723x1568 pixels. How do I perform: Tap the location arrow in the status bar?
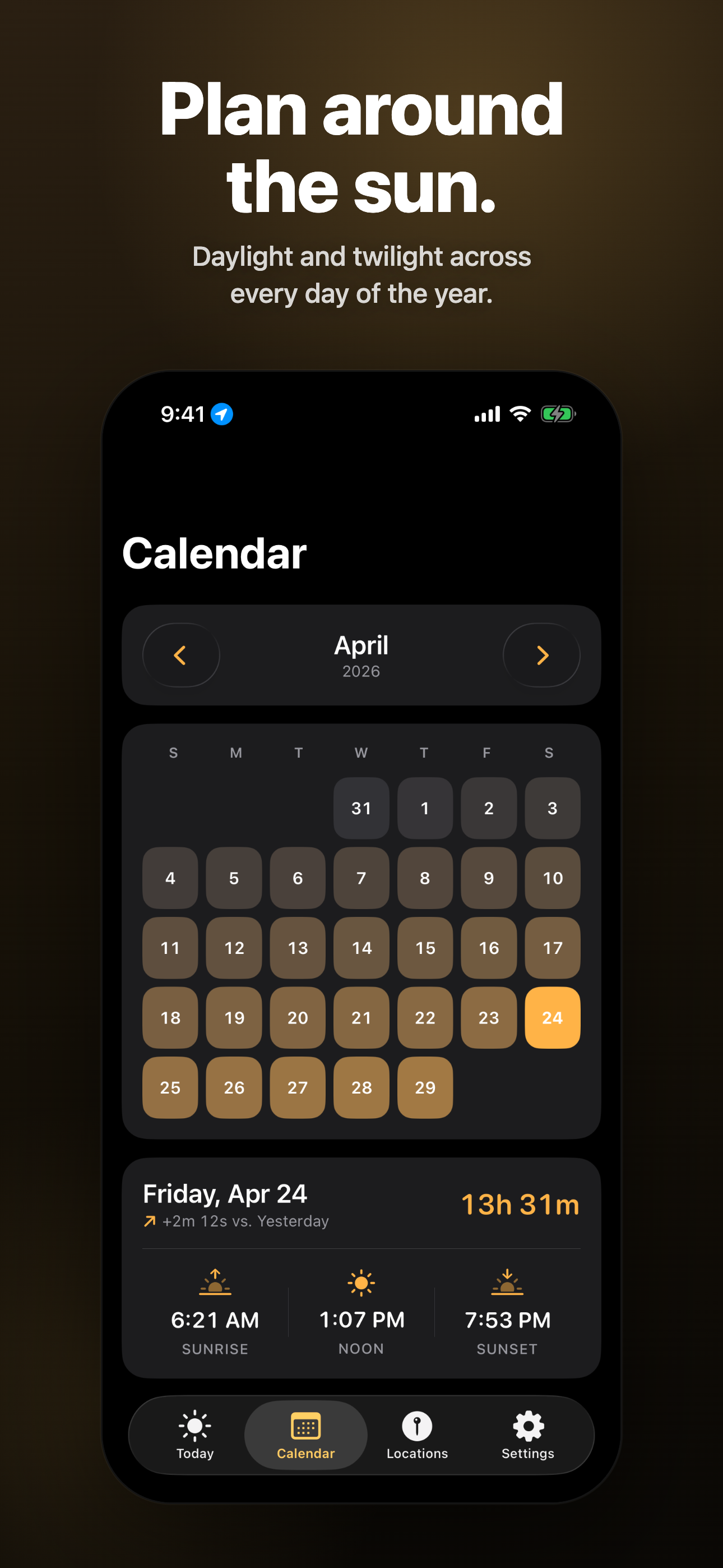[x=221, y=414]
